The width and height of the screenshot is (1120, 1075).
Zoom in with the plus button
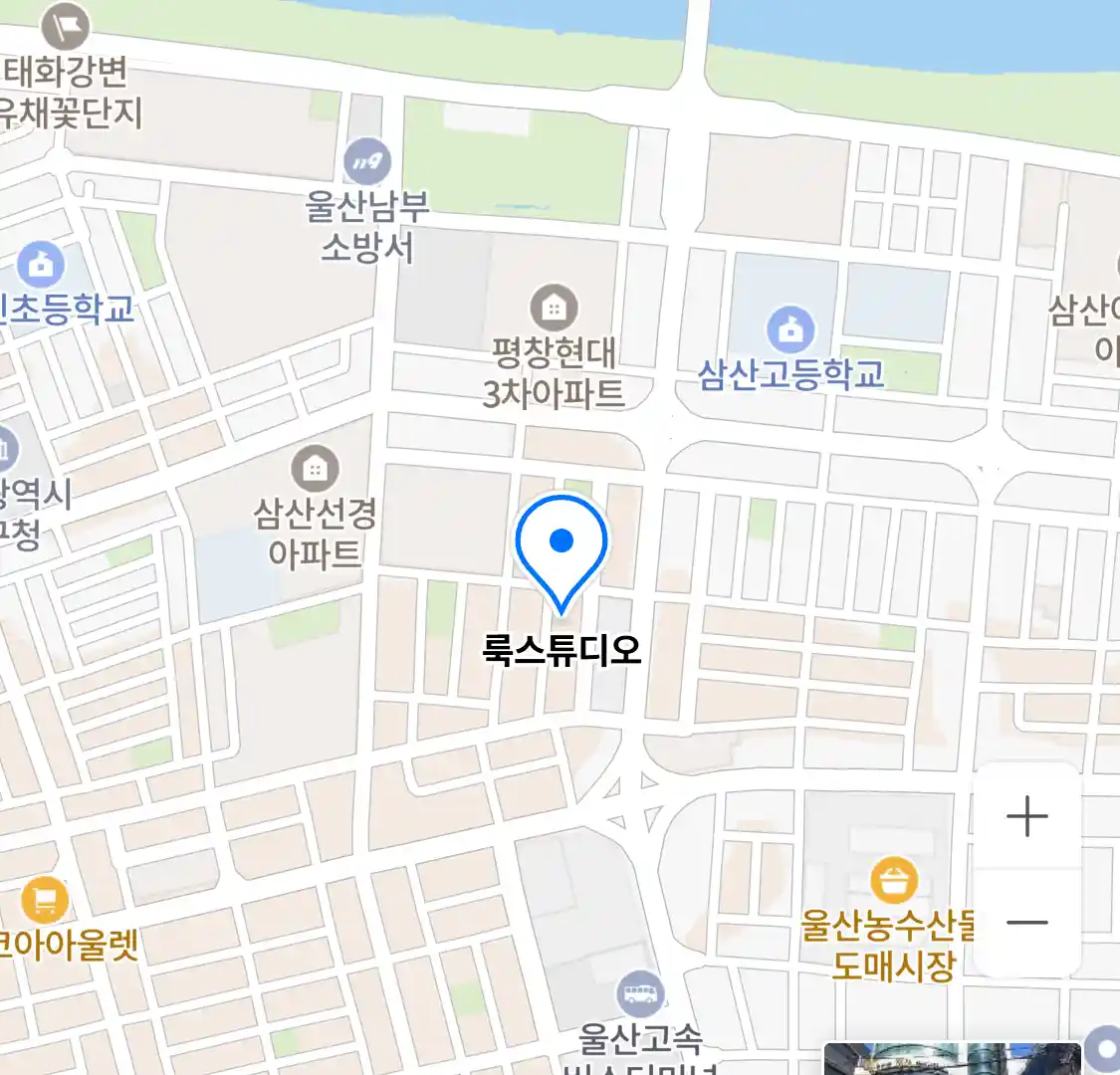coord(1026,817)
